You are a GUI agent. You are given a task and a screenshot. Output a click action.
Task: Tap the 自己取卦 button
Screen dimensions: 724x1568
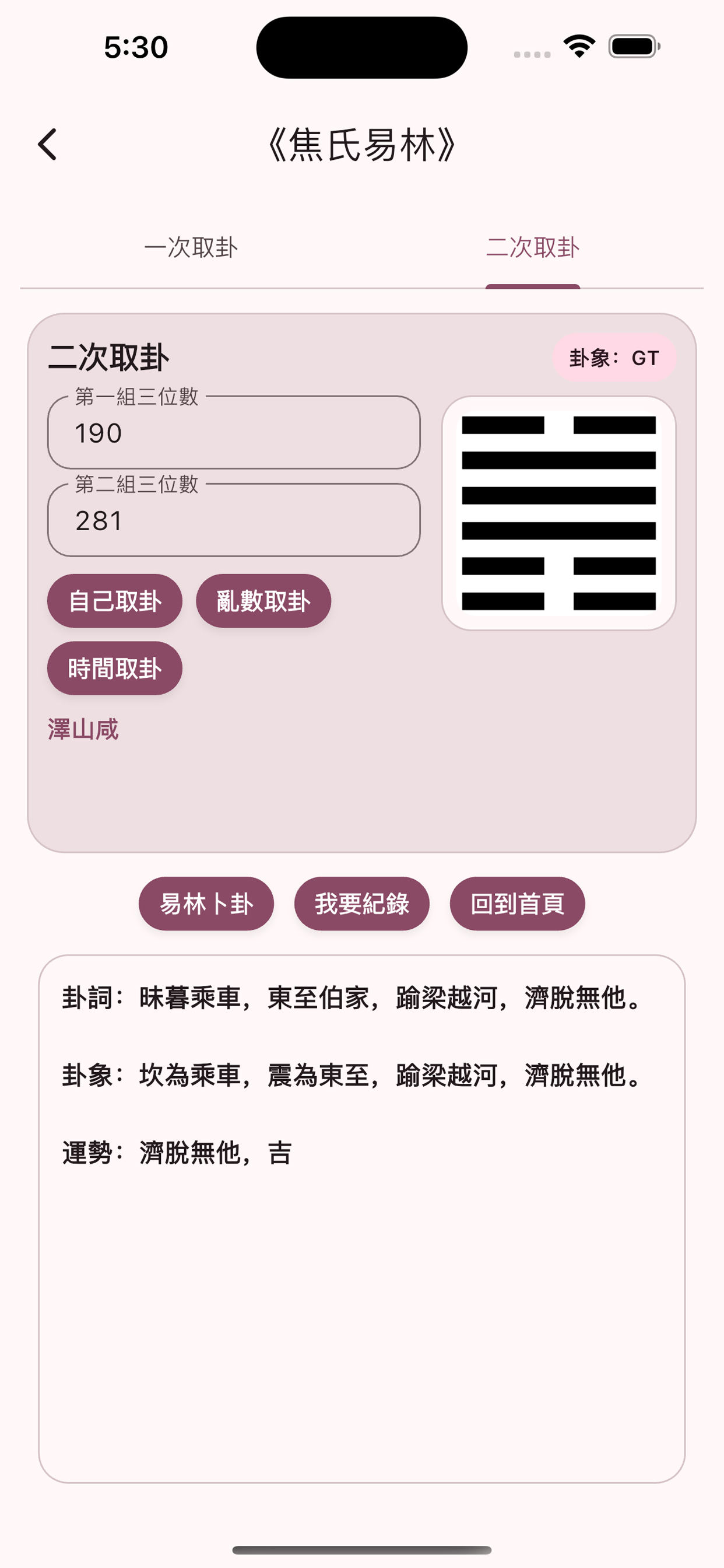[x=115, y=601]
